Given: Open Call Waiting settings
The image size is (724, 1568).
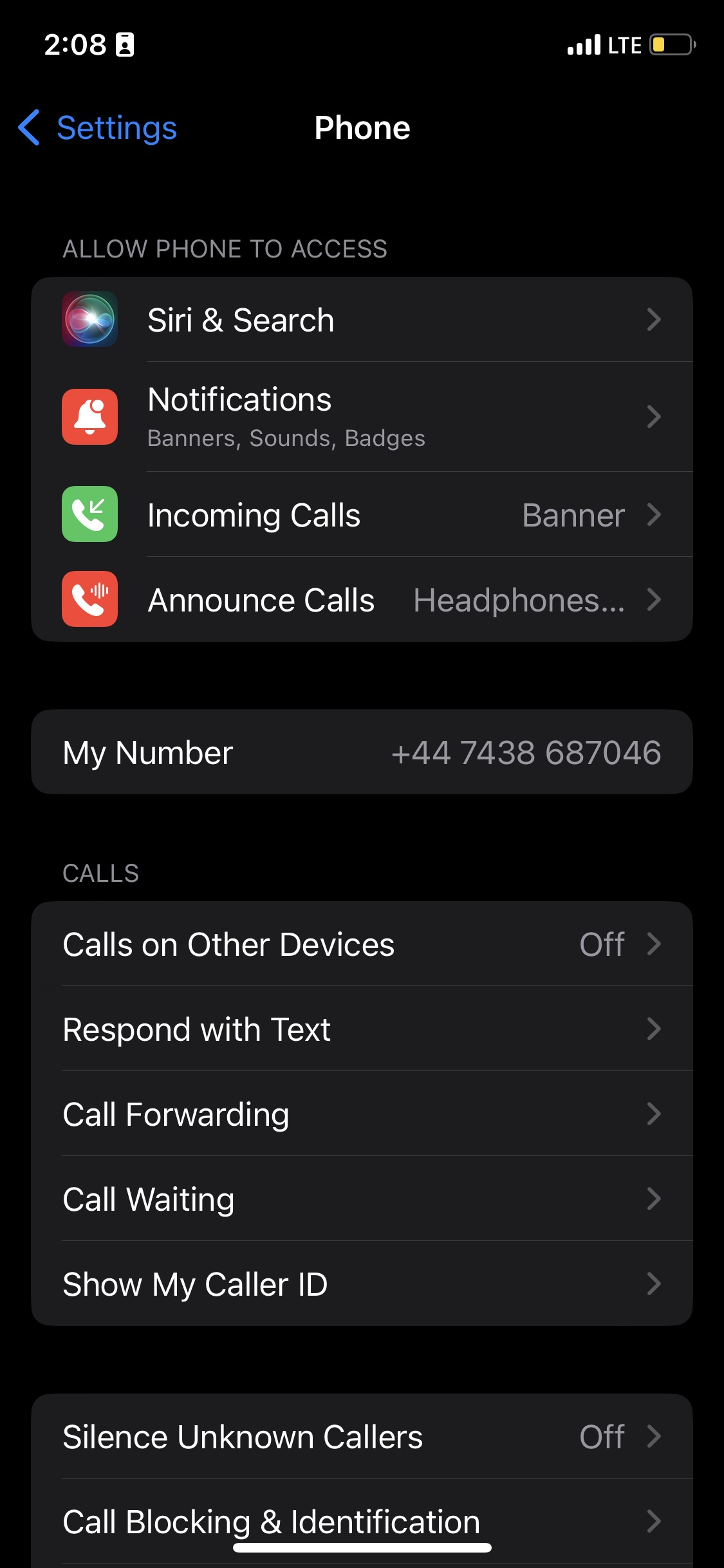Looking at the screenshot, I should click(362, 1199).
